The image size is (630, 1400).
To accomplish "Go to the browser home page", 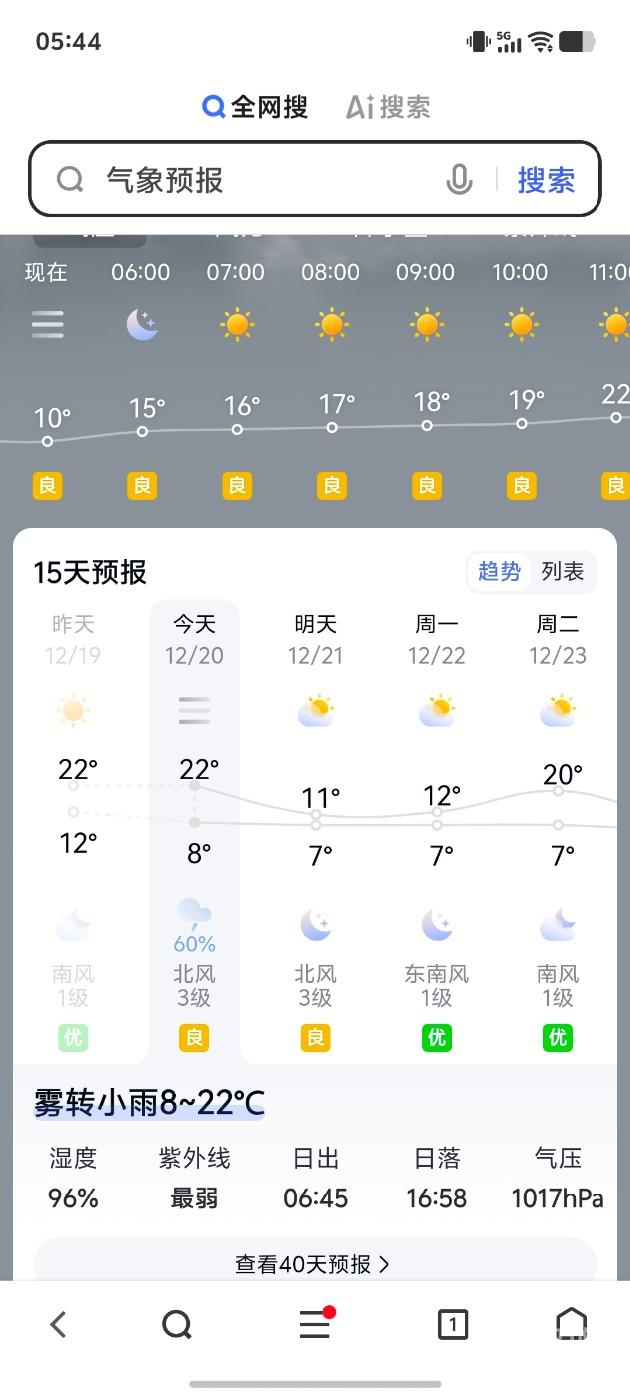I will pyautogui.click(x=571, y=1325).
